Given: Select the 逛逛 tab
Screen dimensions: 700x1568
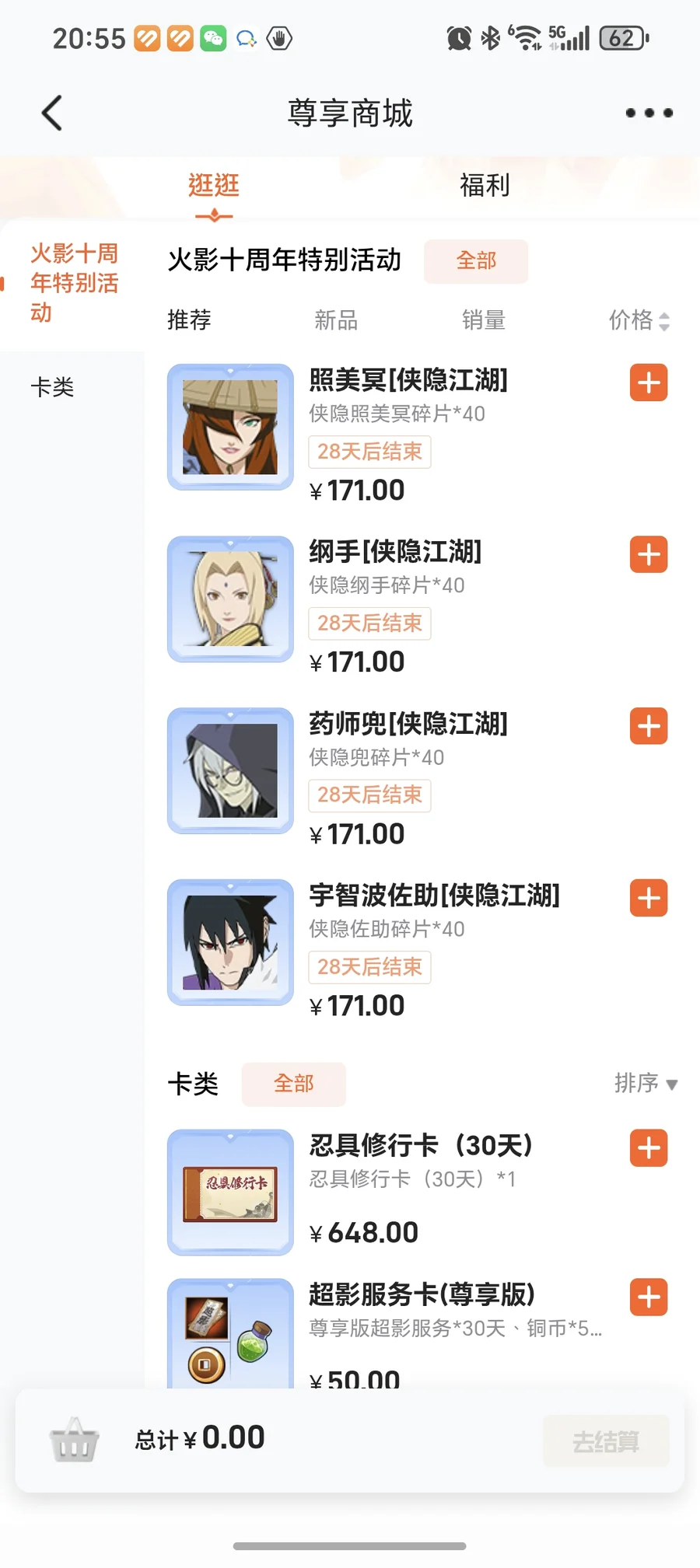Looking at the screenshot, I should click(x=213, y=186).
